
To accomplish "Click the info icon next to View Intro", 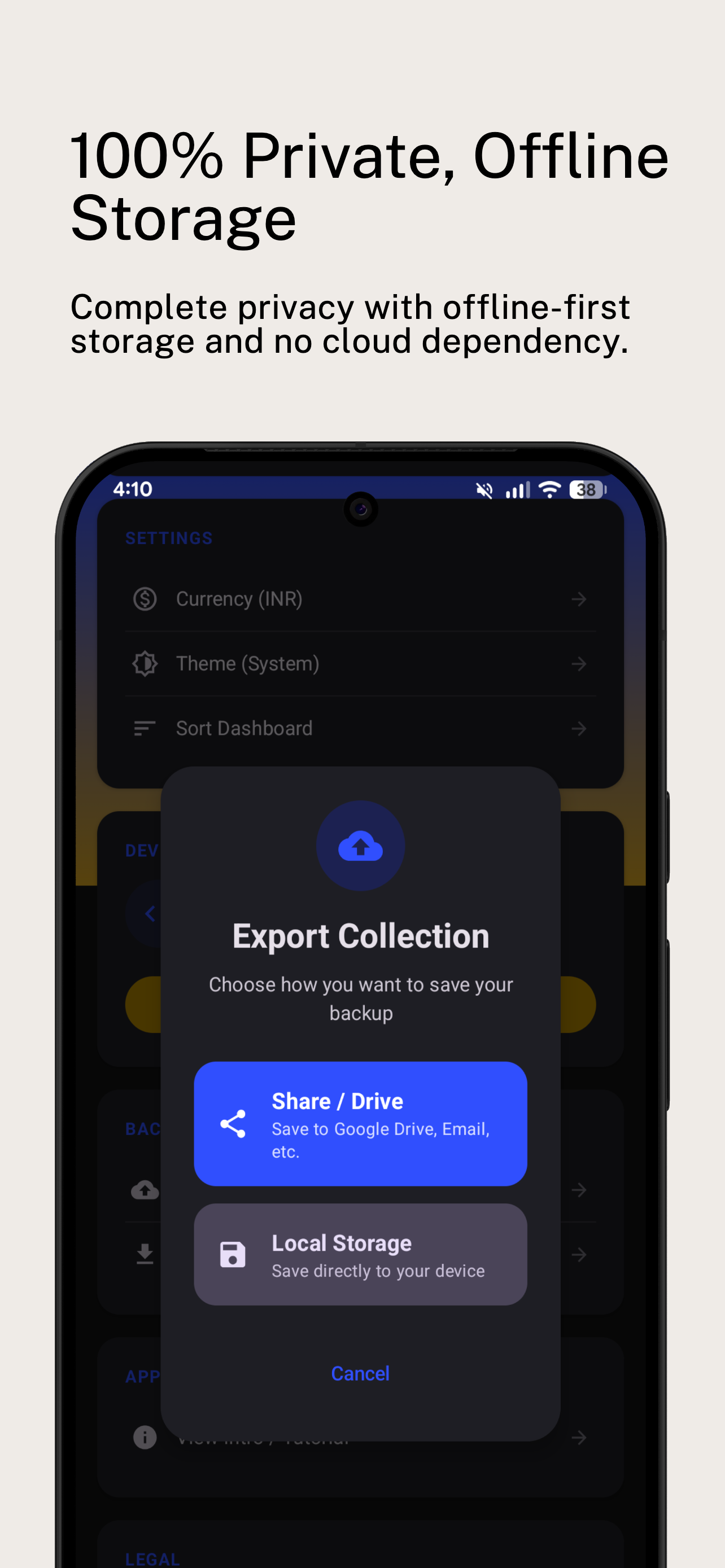I will [x=145, y=1438].
